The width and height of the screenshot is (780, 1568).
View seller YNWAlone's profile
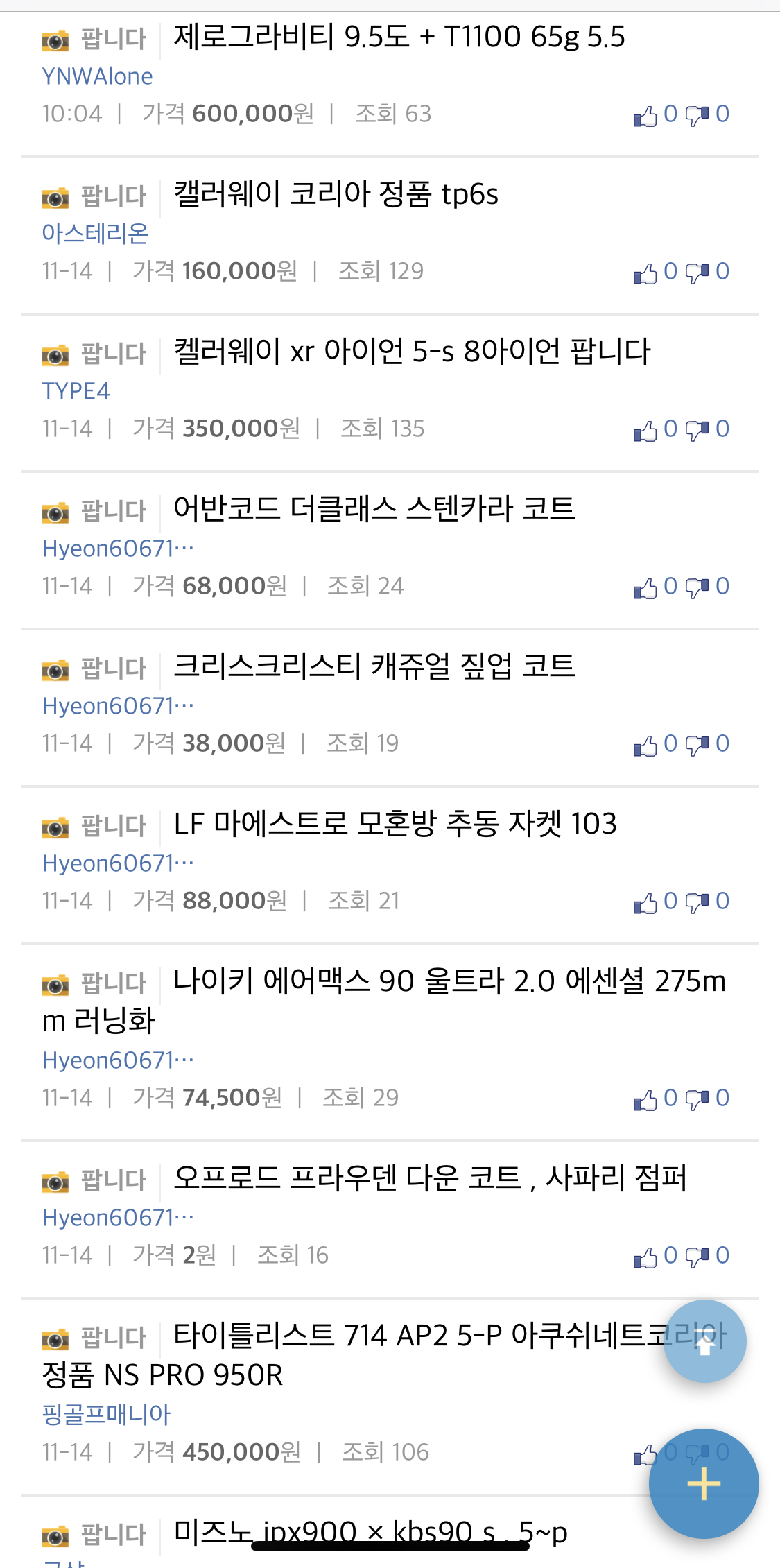click(x=97, y=76)
